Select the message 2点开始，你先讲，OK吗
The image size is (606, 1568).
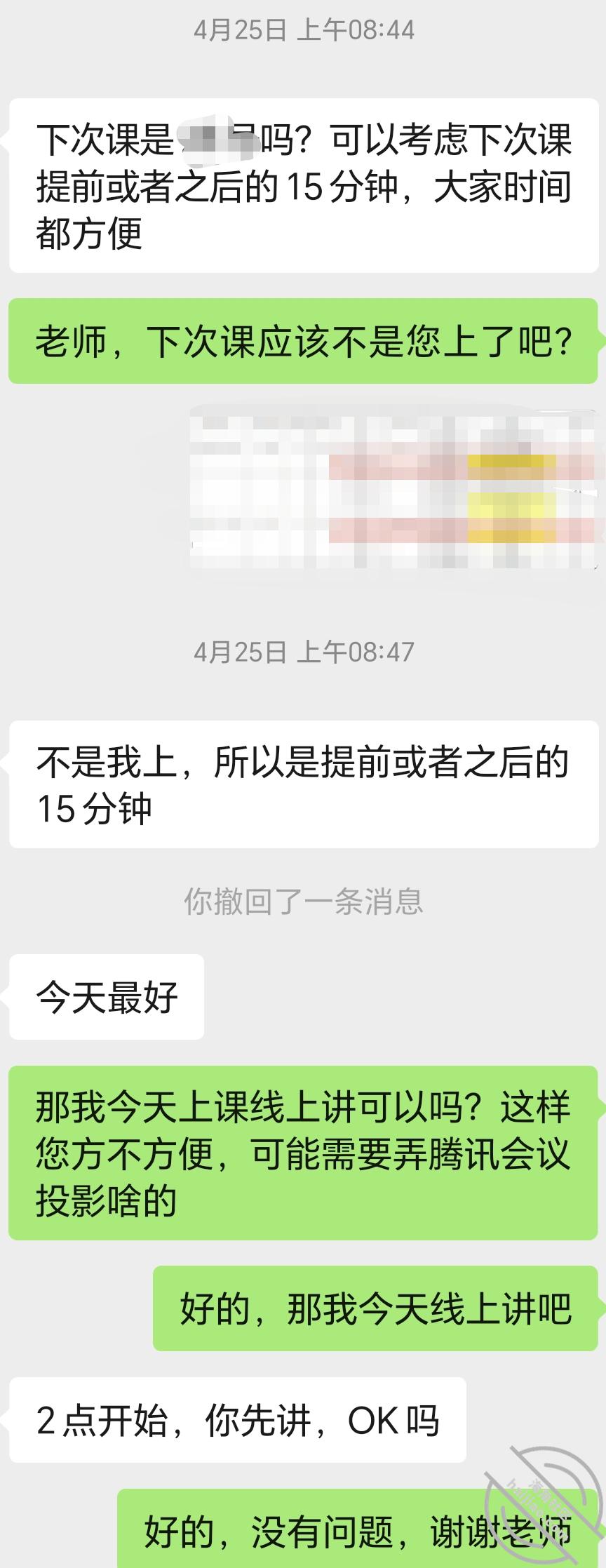point(238,1419)
